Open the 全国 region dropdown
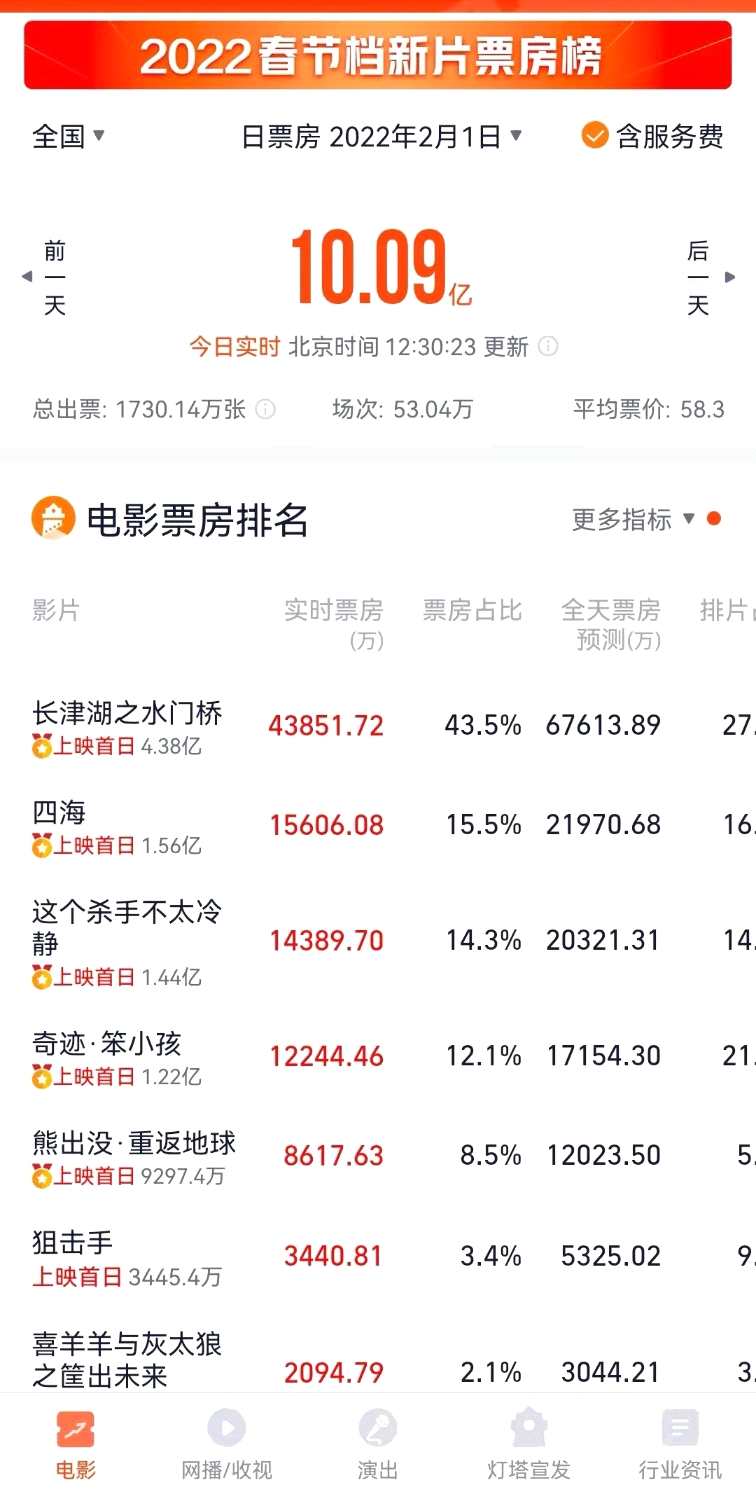Viewport: 756px width, 1494px height. (69, 136)
